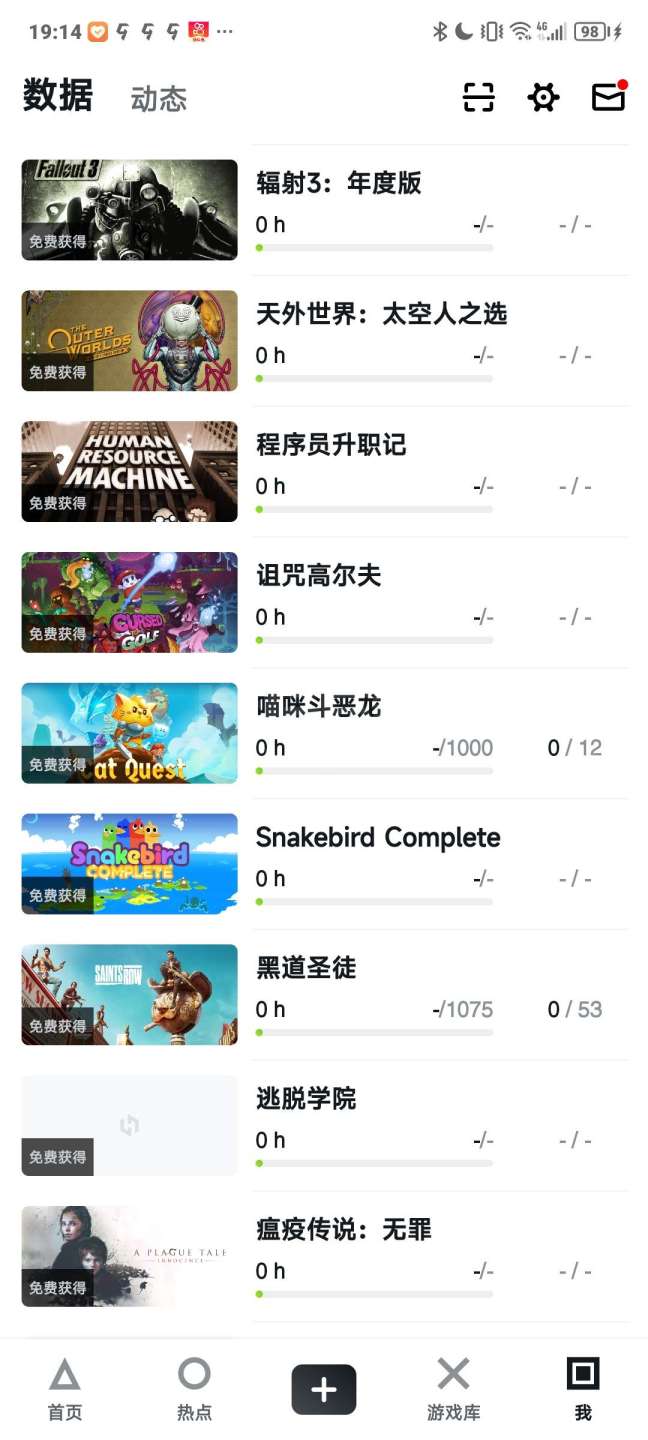Open 天外世界：太空人之选 game entry
This screenshot has height=1440, width=648.
(x=381, y=314)
